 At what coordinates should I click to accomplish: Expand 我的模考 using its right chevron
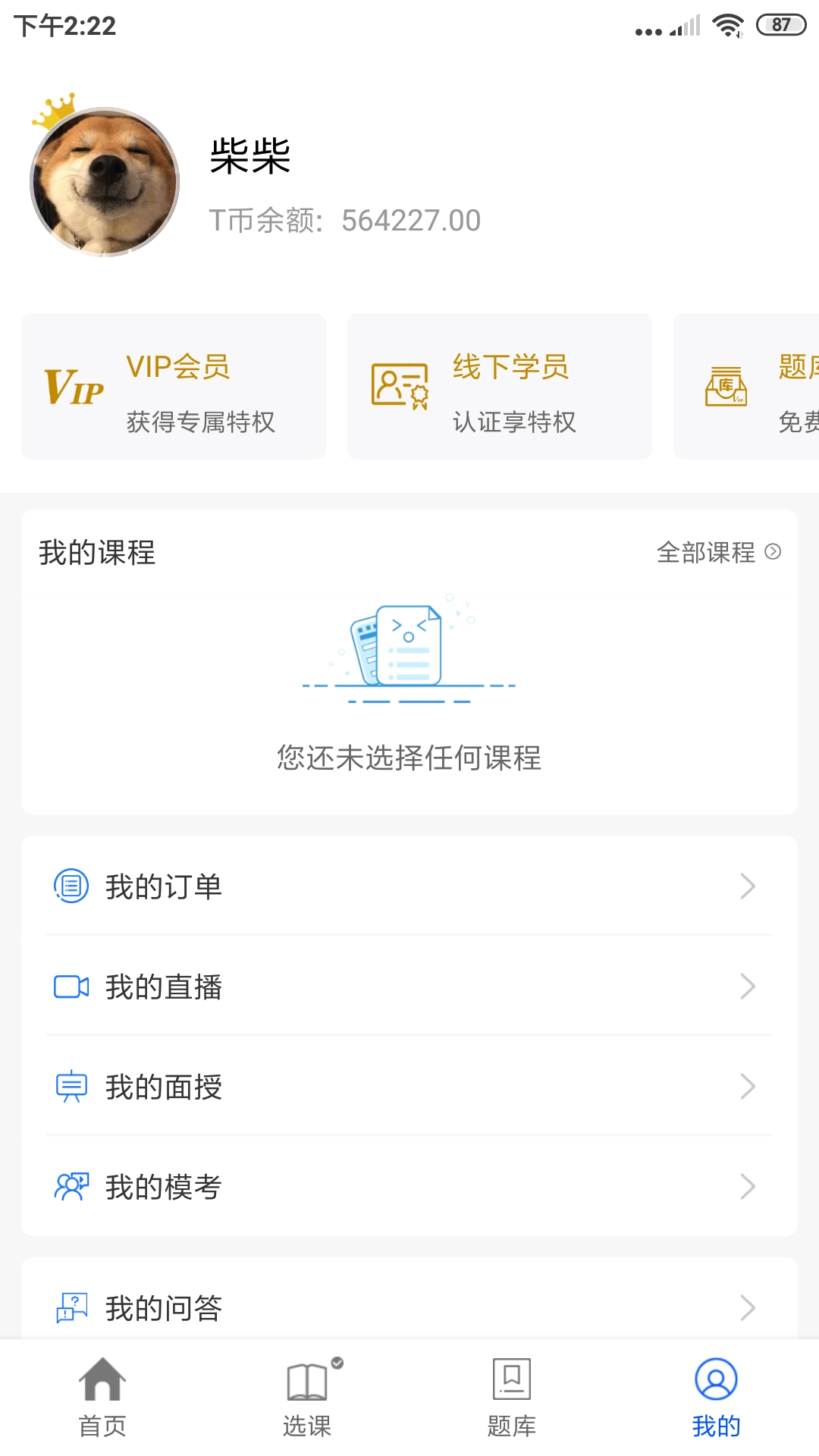pyautogui.click(x=748, y=1188)
